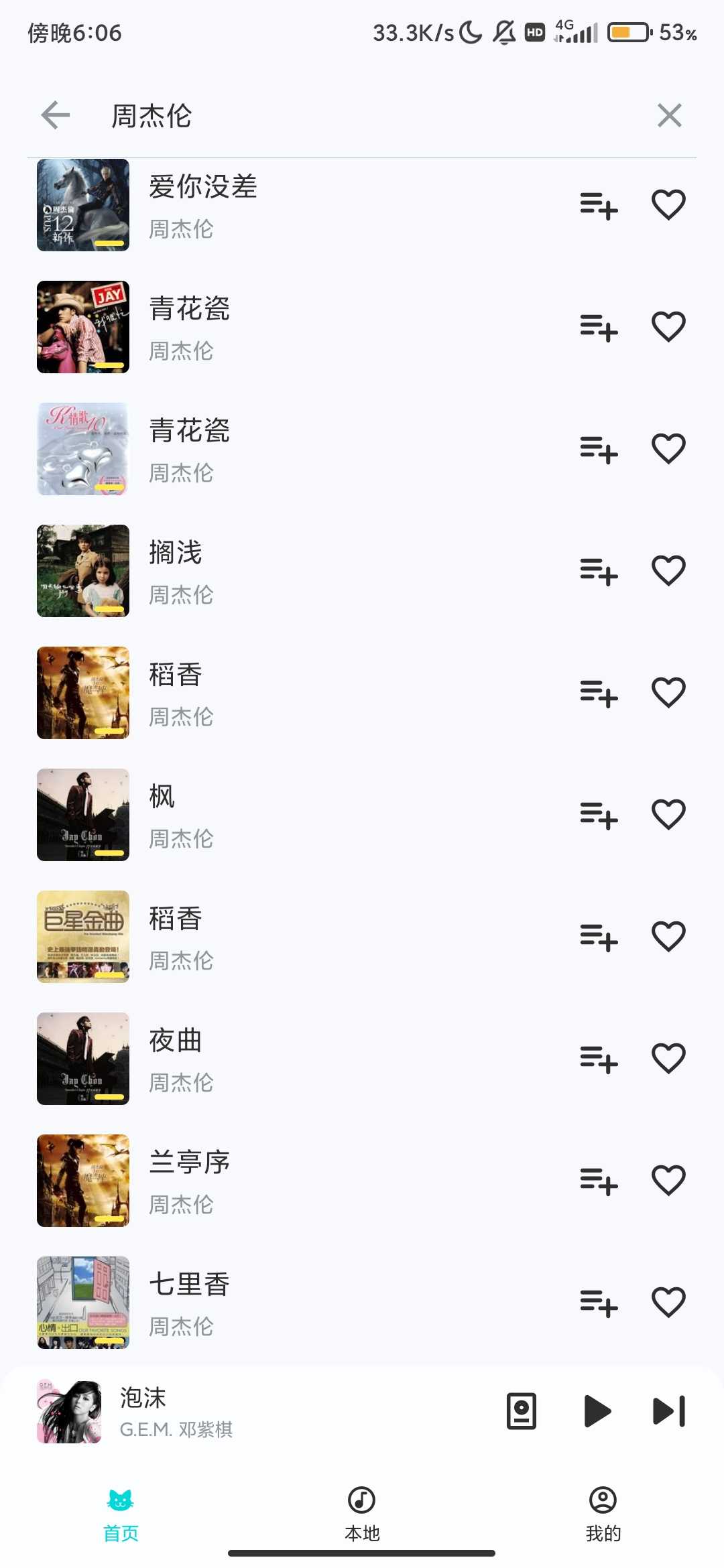Add 爱你没差 to the playlist
Screen dimensions: 724x1568
click(599, 205)
